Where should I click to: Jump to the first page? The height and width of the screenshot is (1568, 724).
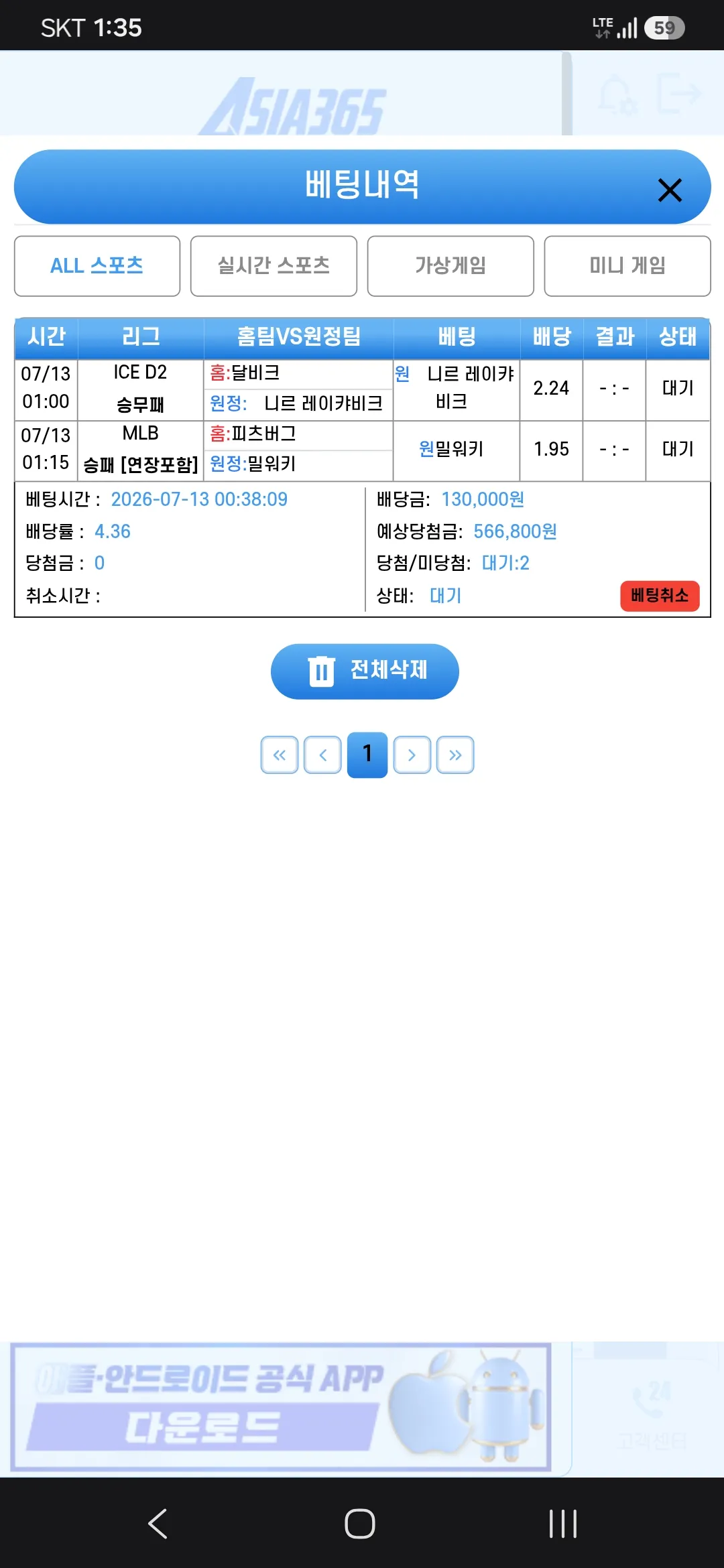pos(280,755)
